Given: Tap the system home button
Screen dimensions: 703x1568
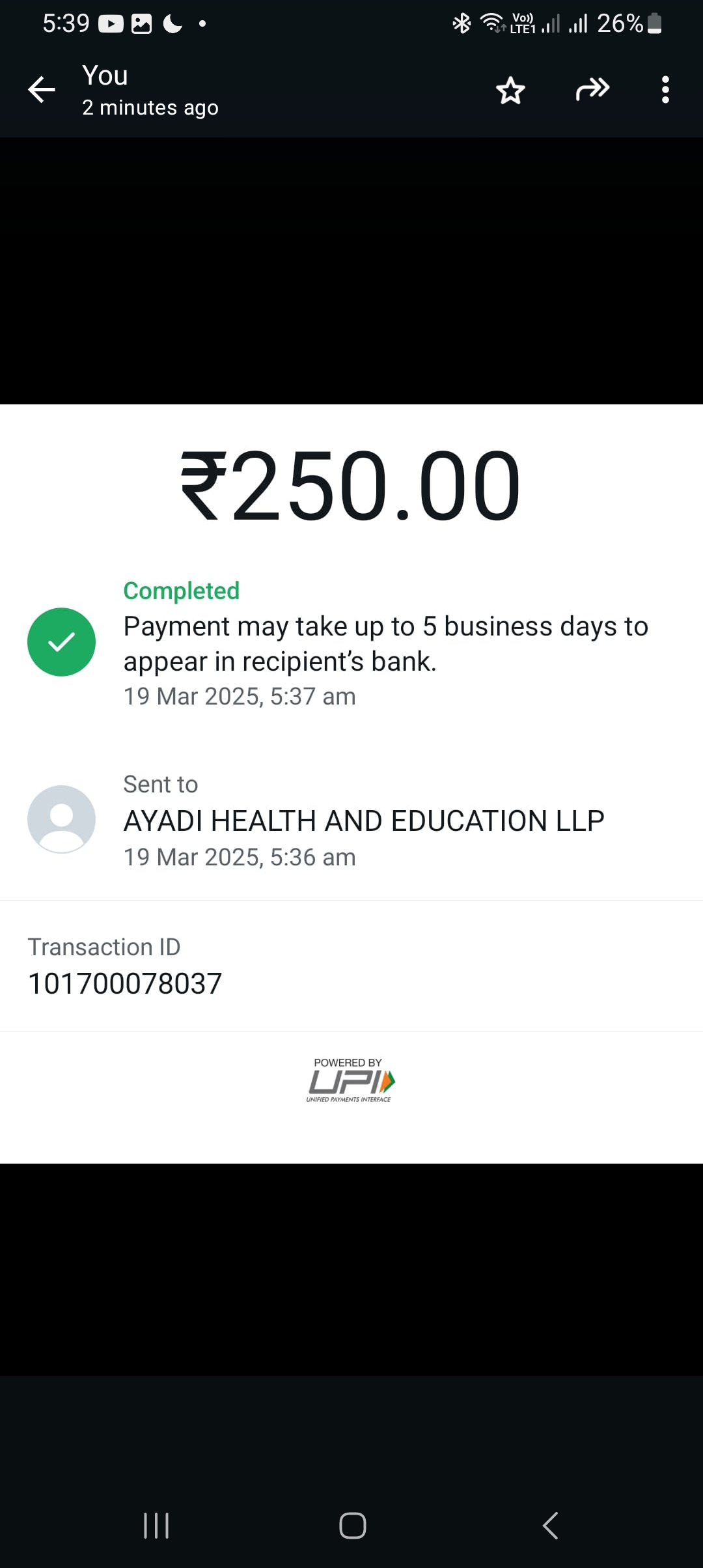Looking at the screenshot, I should tap(352, 1525).
